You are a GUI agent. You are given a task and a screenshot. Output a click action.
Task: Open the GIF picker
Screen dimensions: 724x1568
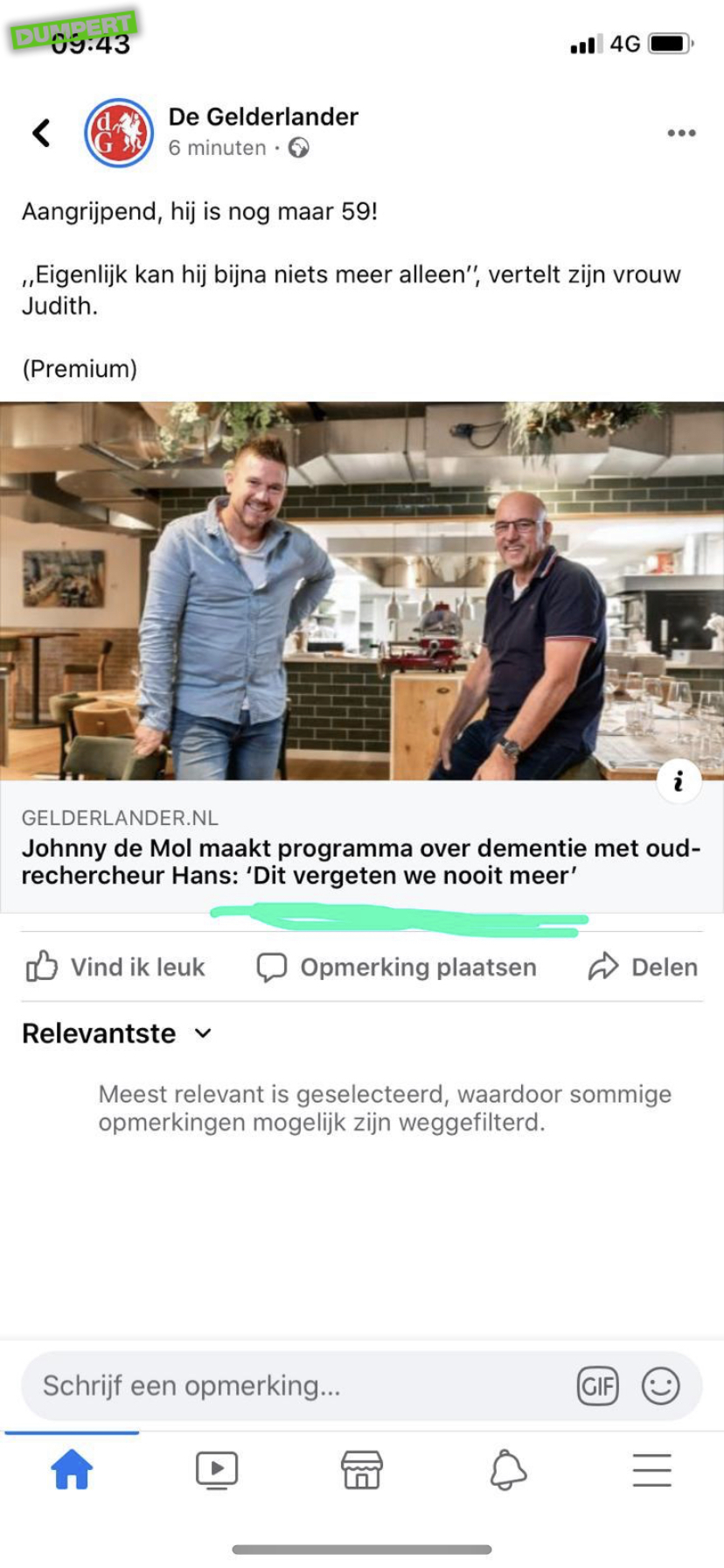click(x=597, y=1386)
